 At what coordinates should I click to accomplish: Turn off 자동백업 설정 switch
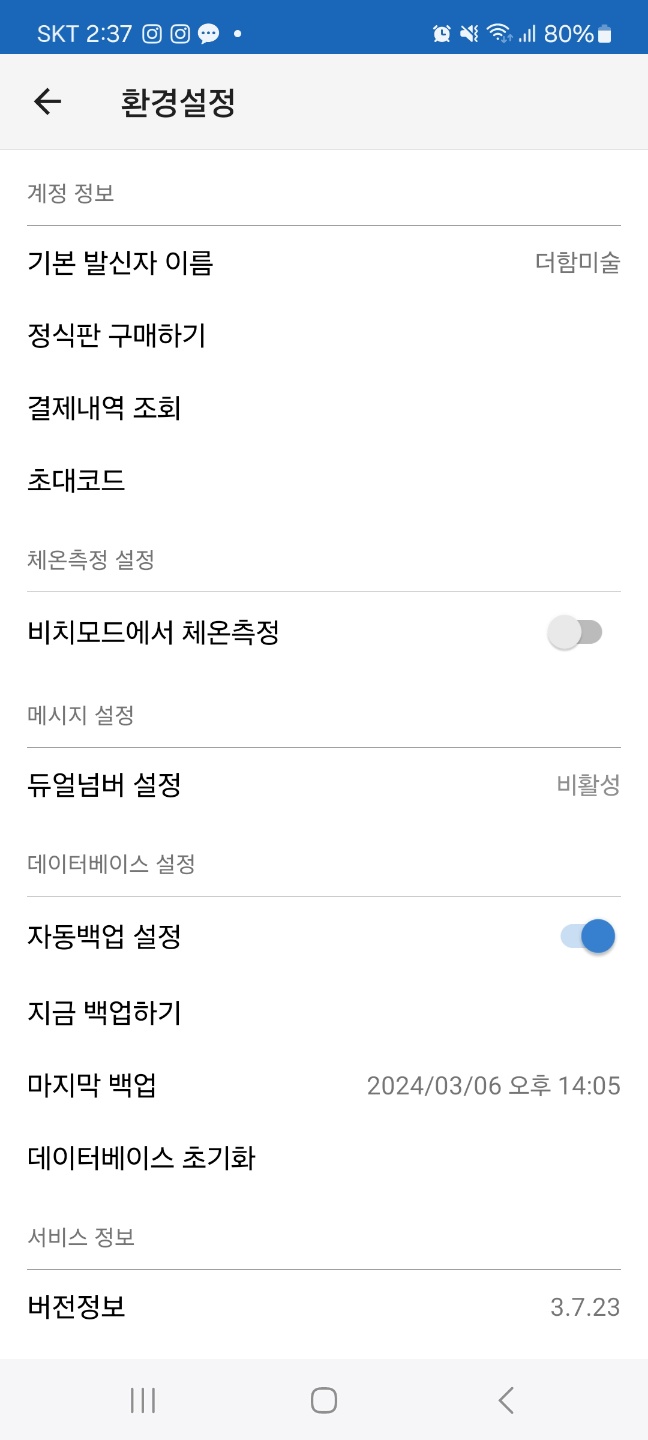588,937
